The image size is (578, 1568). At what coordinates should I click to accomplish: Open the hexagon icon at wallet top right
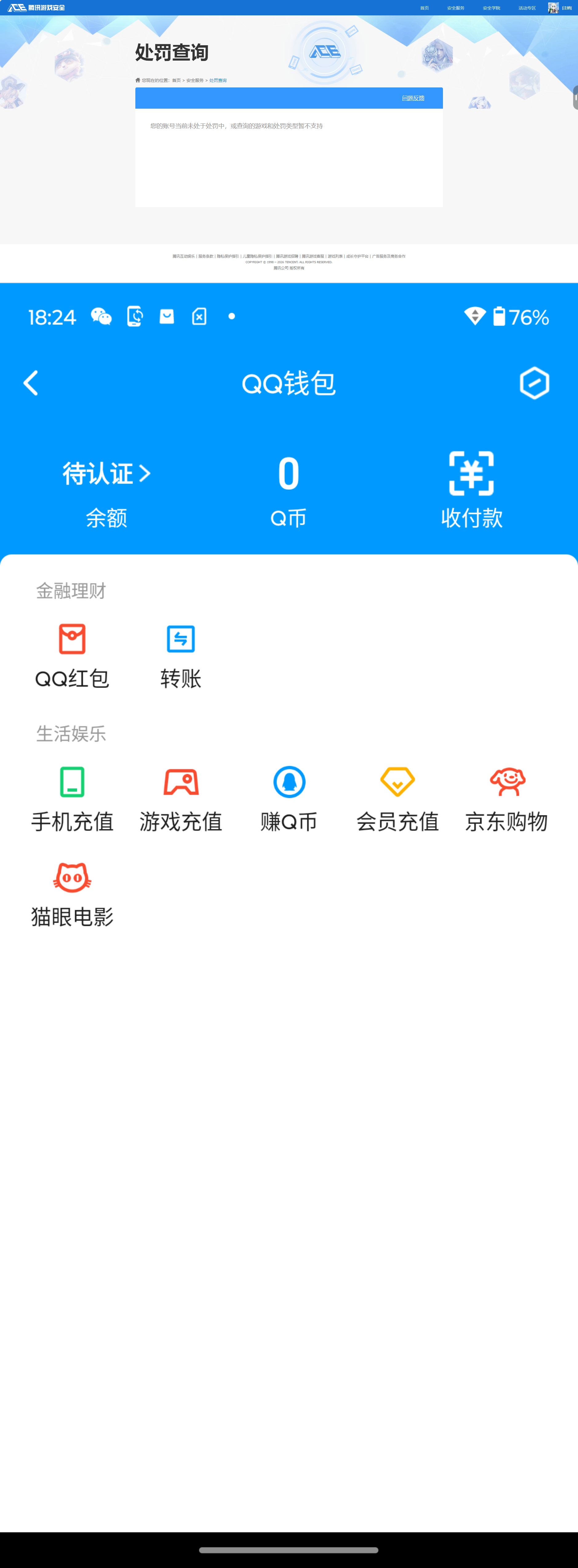coord(534,383)
